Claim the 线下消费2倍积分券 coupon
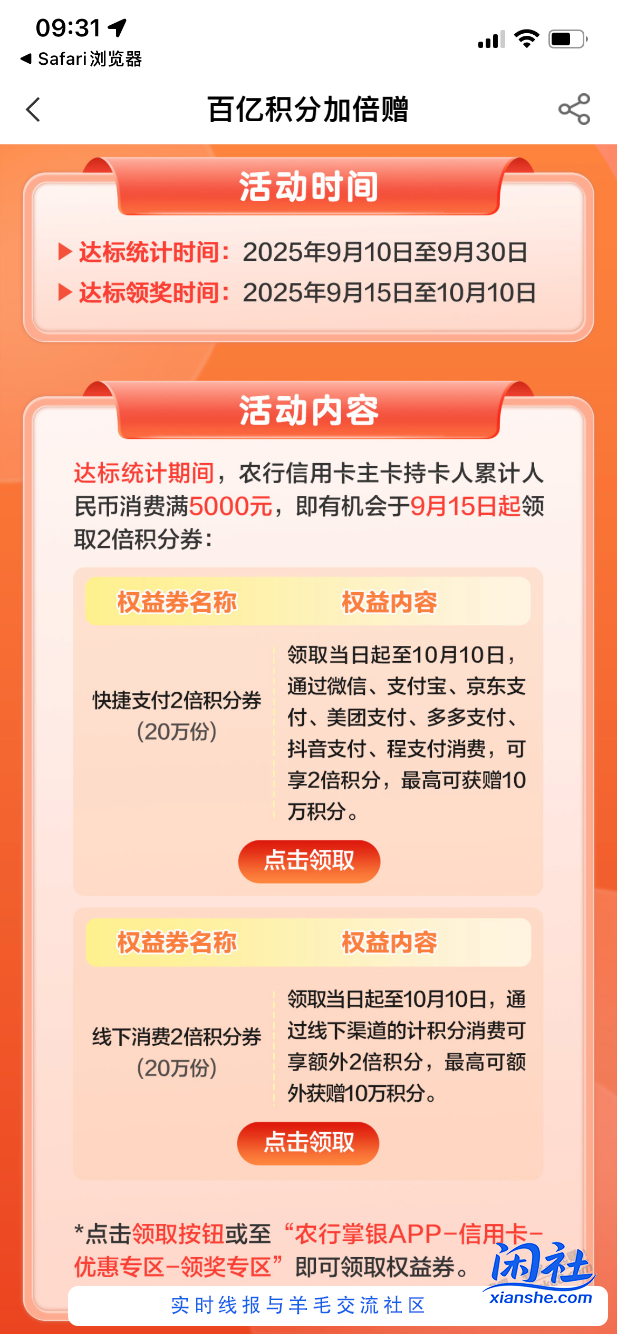The image size is (617, 1334). (309, 1142)
